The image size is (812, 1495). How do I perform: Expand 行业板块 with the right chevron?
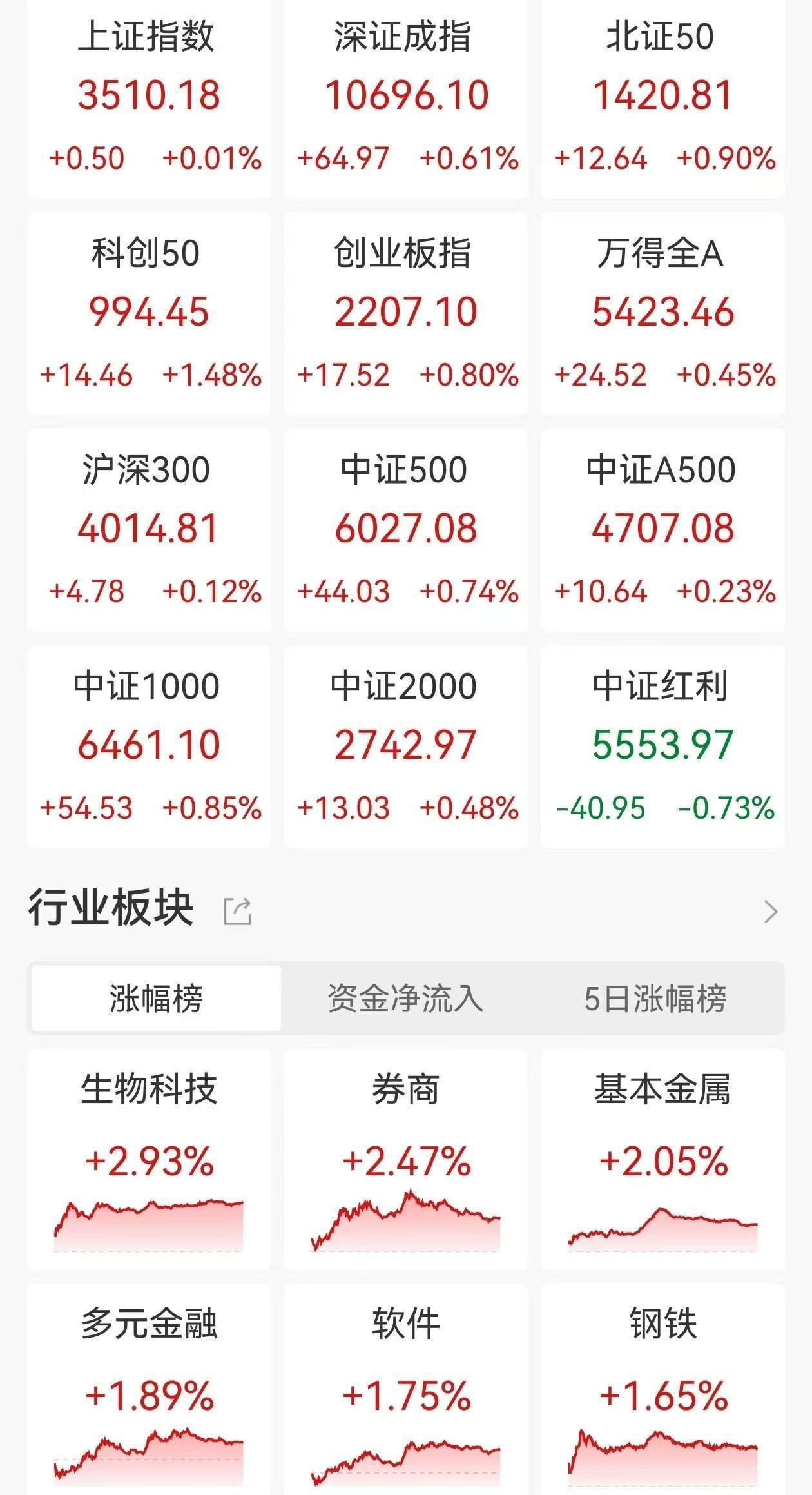tap(770, 912)
